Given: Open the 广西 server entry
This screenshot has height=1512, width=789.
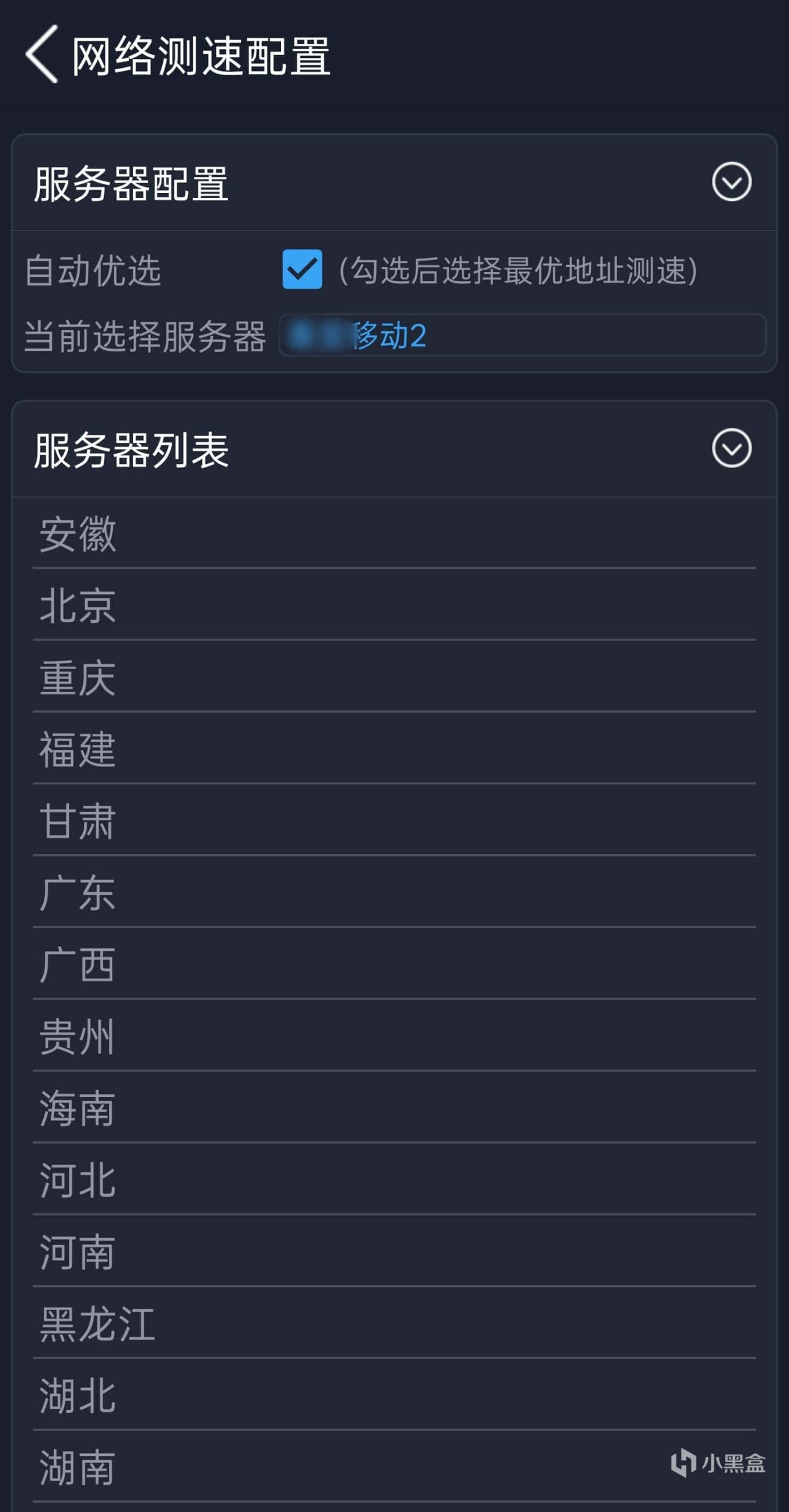Looking at the screenshot, I should pyautogui.click(x=78, y=964).
